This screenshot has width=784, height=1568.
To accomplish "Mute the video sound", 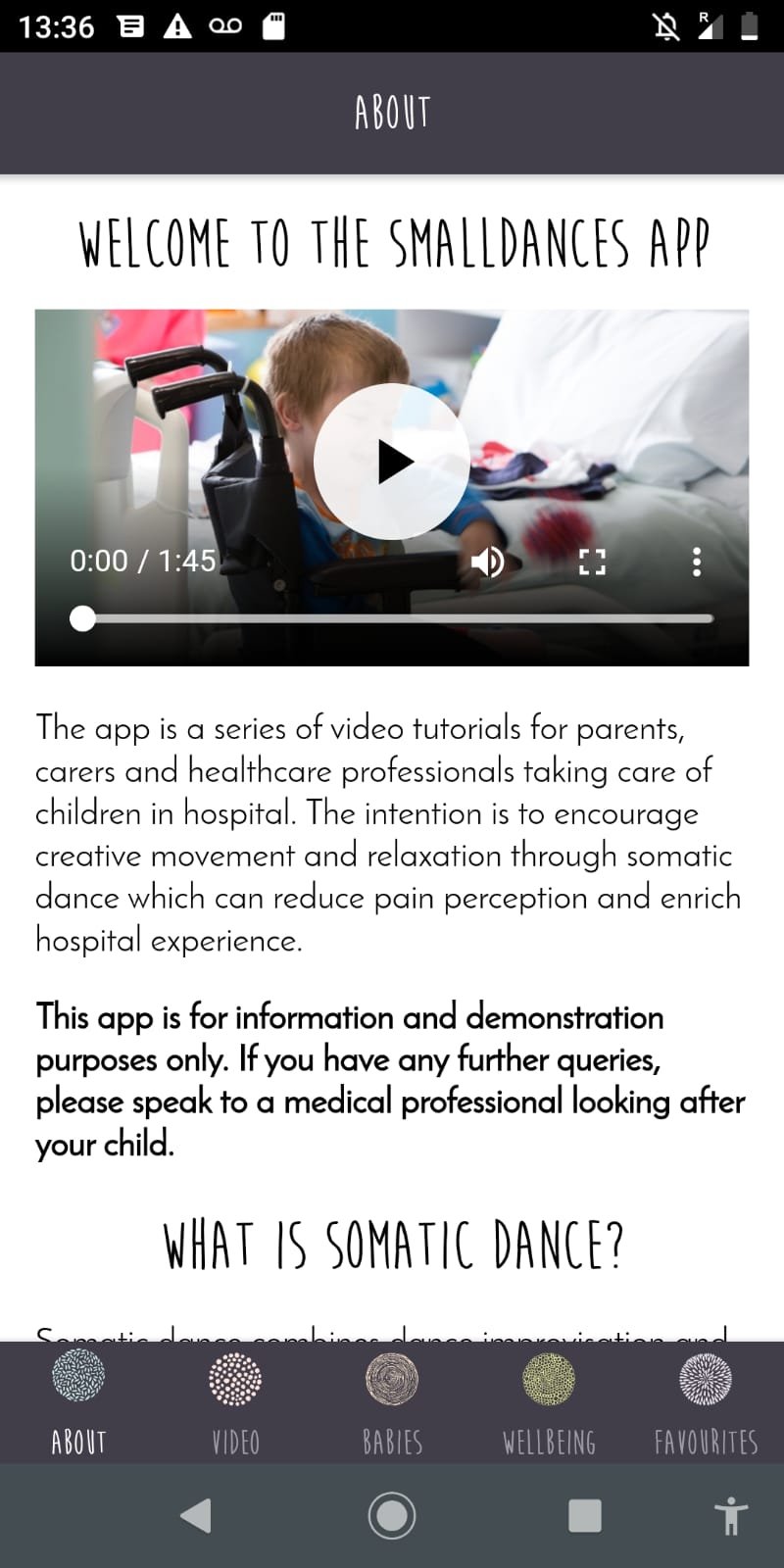I will [x=488, y=562].
